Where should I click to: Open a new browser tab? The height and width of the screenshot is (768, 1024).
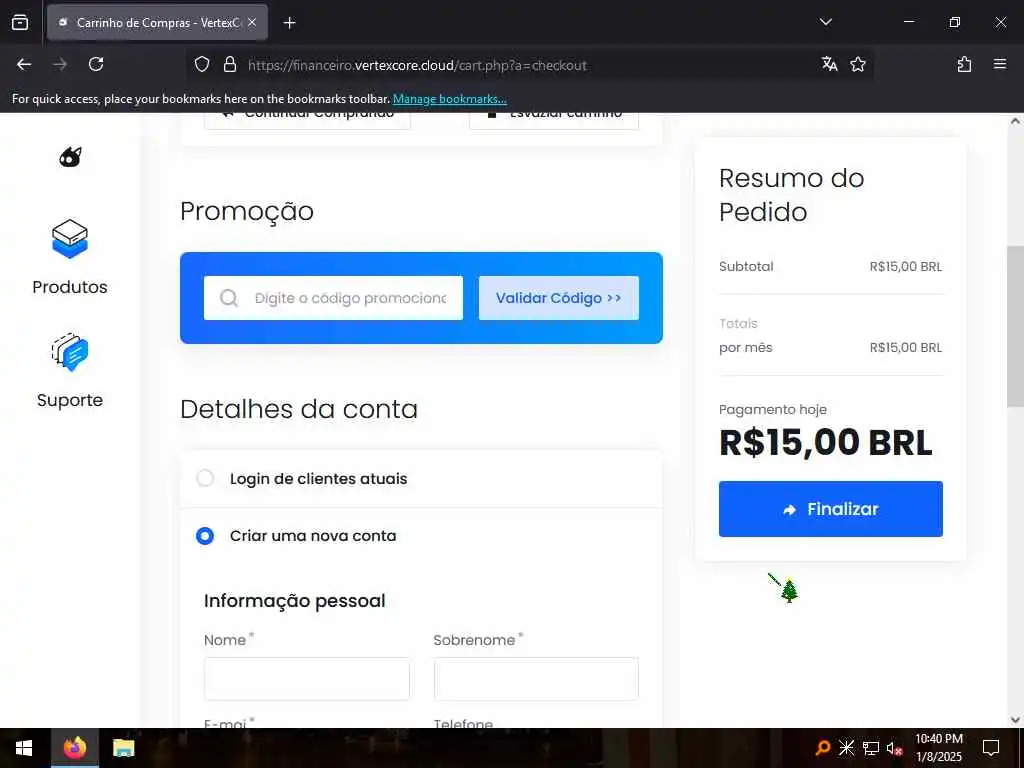pos(290,22)
